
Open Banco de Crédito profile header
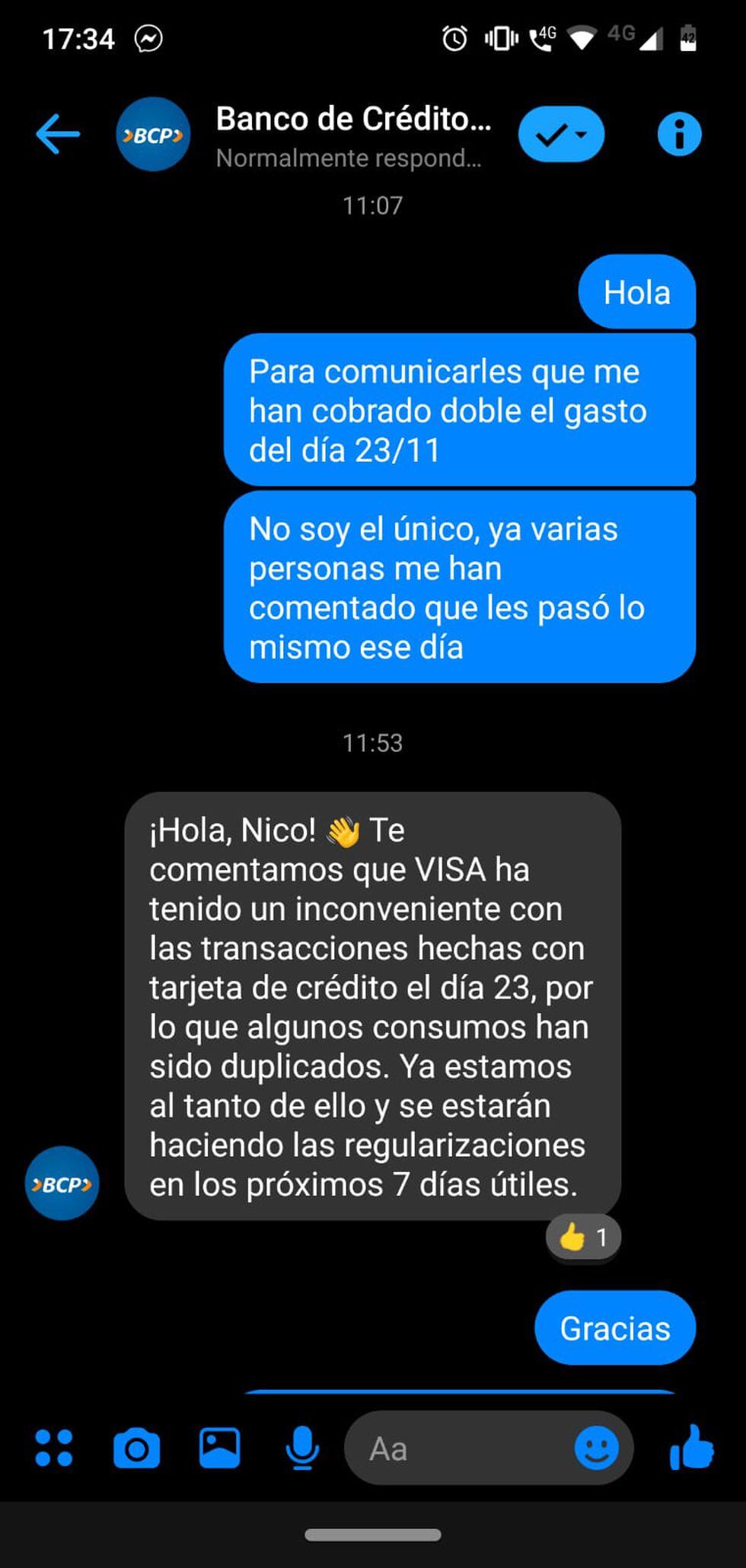pyautogui.click(x=352, y=135)
